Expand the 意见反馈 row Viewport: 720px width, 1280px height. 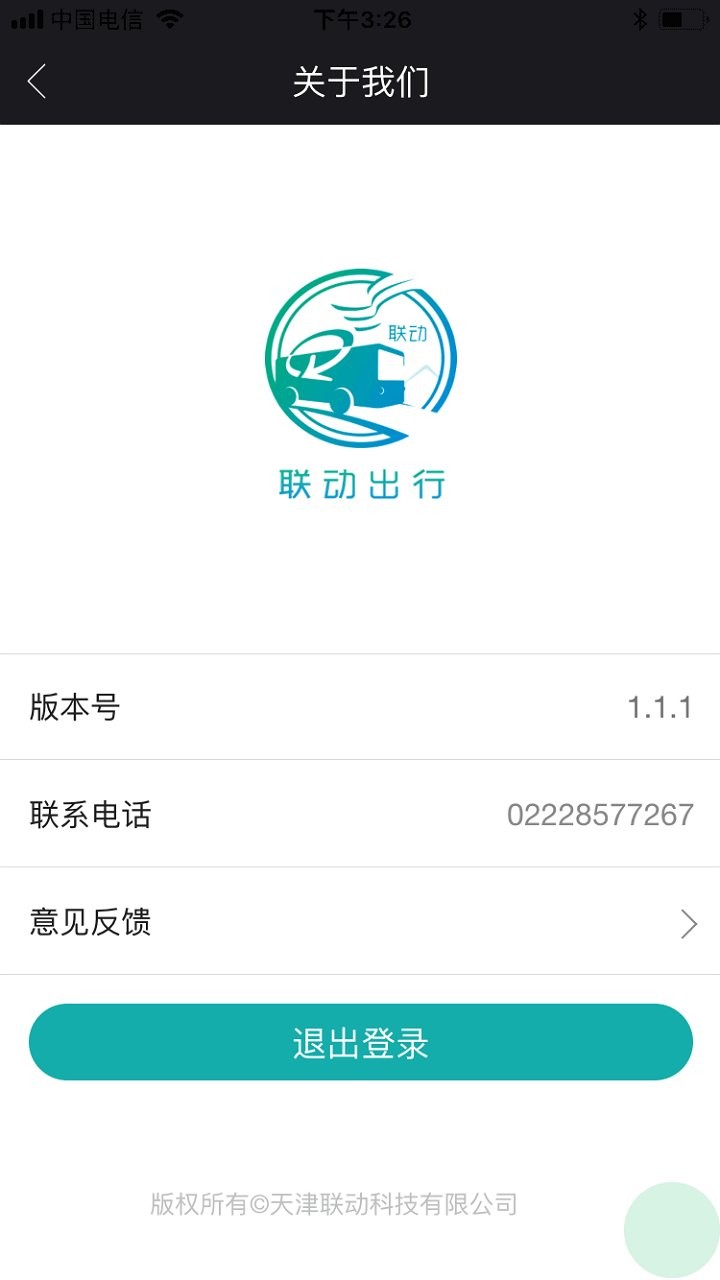(x=360, y=923)
